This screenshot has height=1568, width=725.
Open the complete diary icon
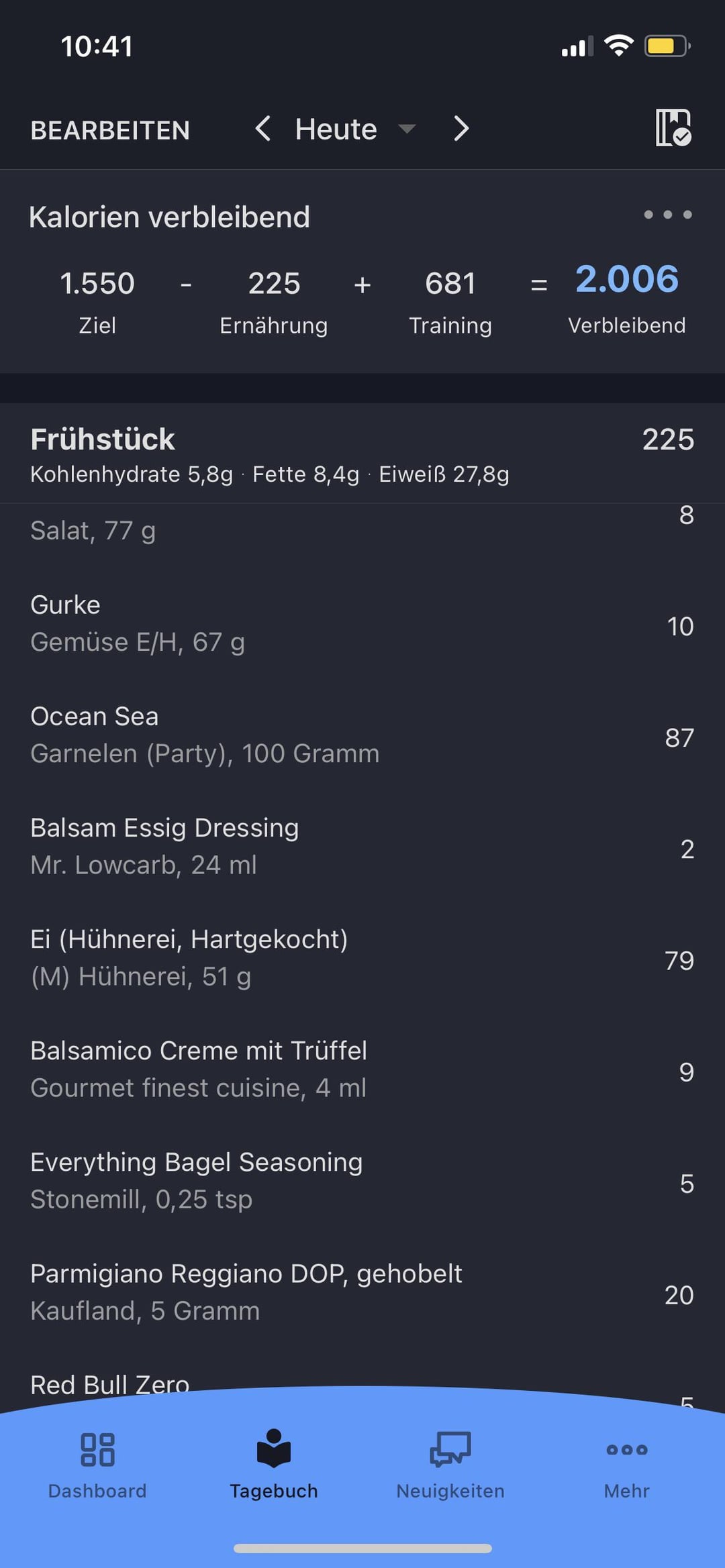pos(673,127)
